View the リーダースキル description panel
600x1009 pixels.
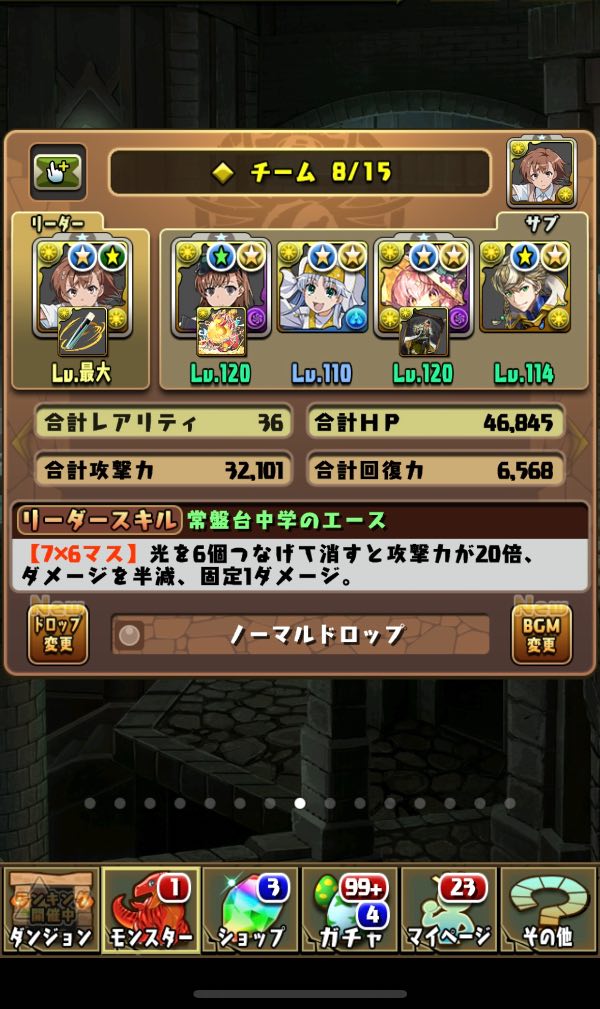300,565
